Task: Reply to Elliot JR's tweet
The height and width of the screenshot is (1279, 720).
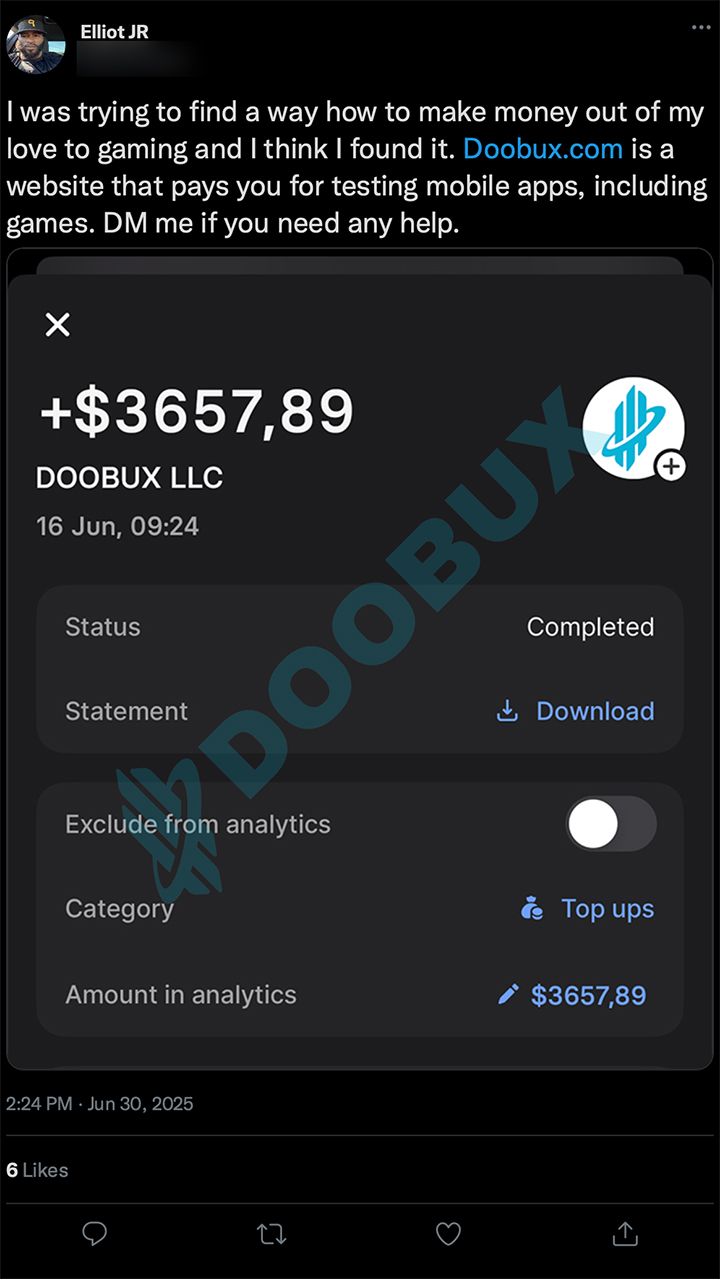Action: pos(95,1233)
